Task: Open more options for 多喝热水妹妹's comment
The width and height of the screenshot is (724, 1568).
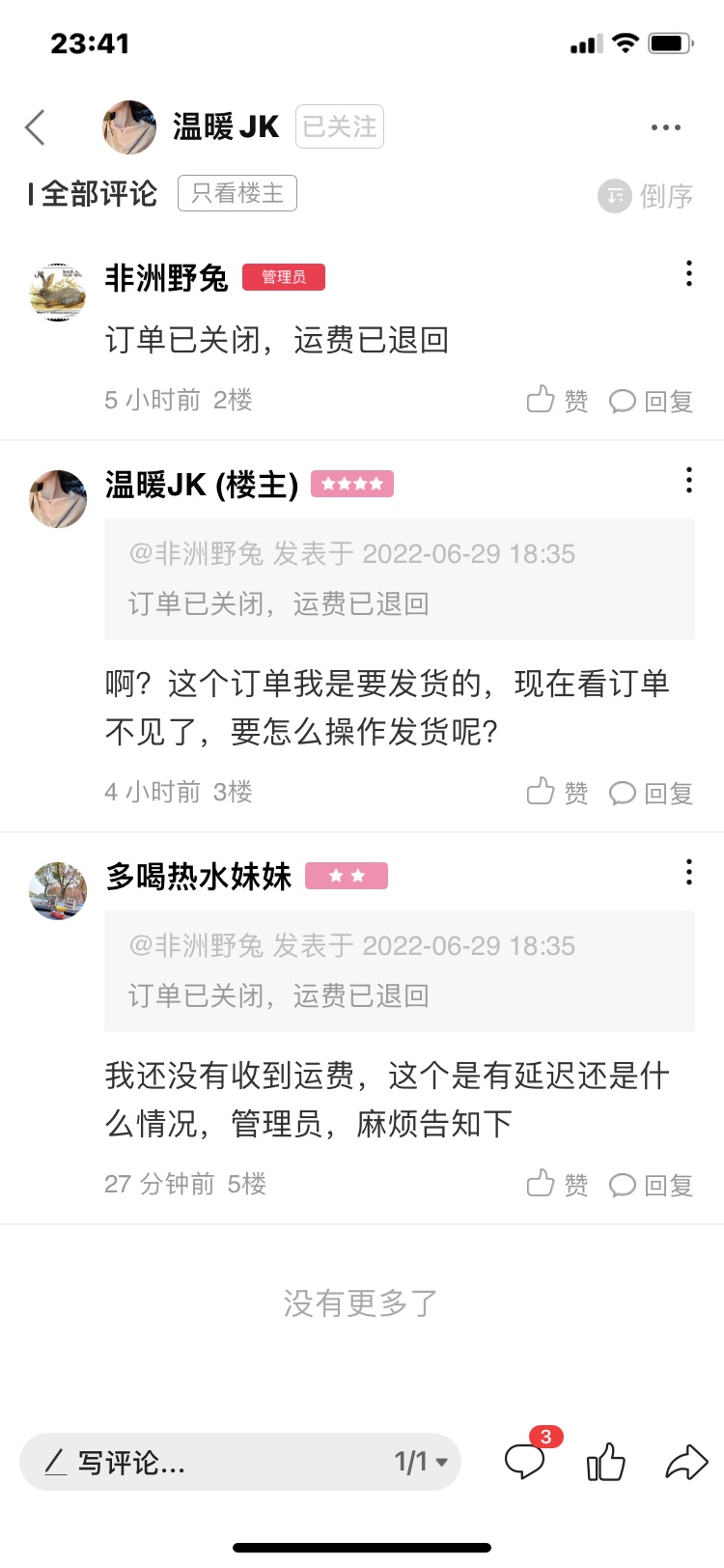Action: [x=688, y=872]
